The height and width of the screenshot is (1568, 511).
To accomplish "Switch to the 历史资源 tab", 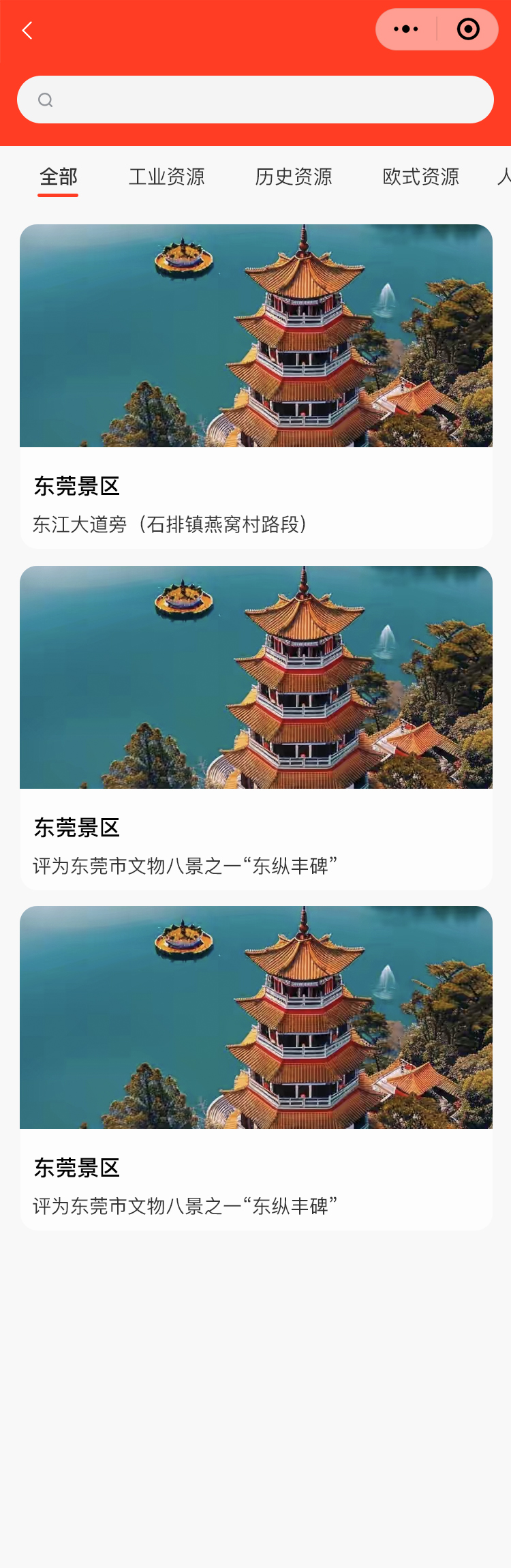I will pyautogui.click(x=294, y=177).
